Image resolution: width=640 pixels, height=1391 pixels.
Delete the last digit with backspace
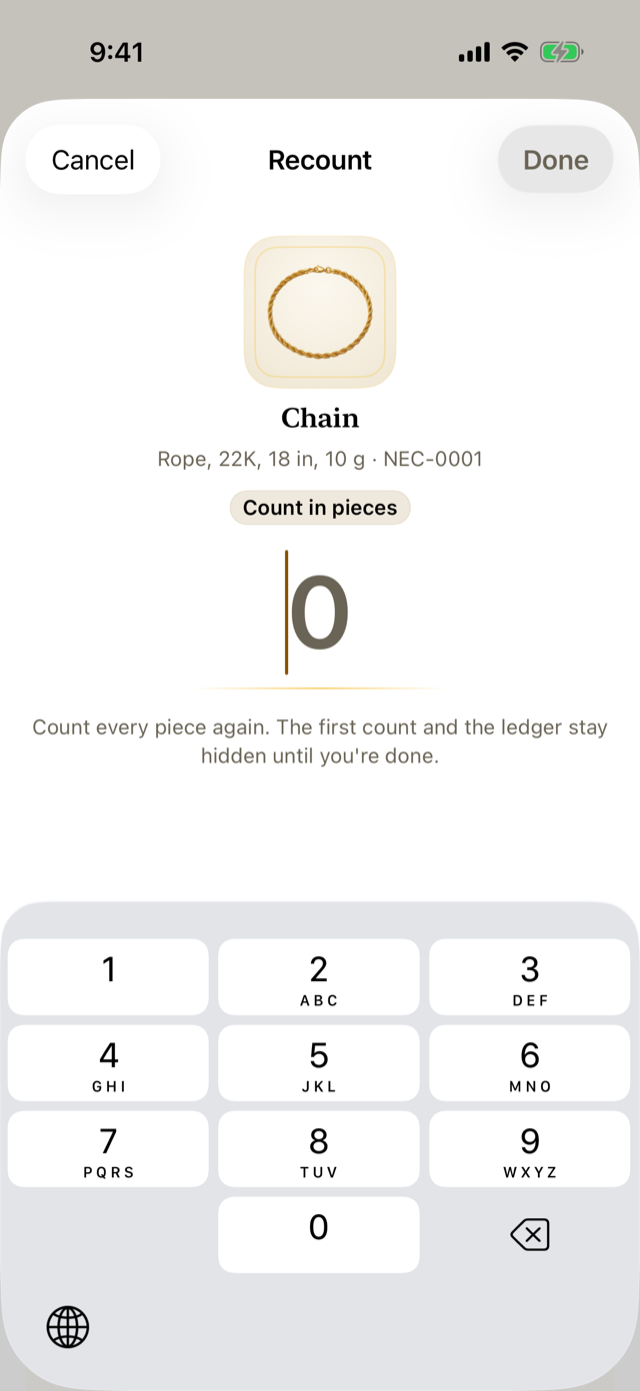click(x=530, y=1235)
